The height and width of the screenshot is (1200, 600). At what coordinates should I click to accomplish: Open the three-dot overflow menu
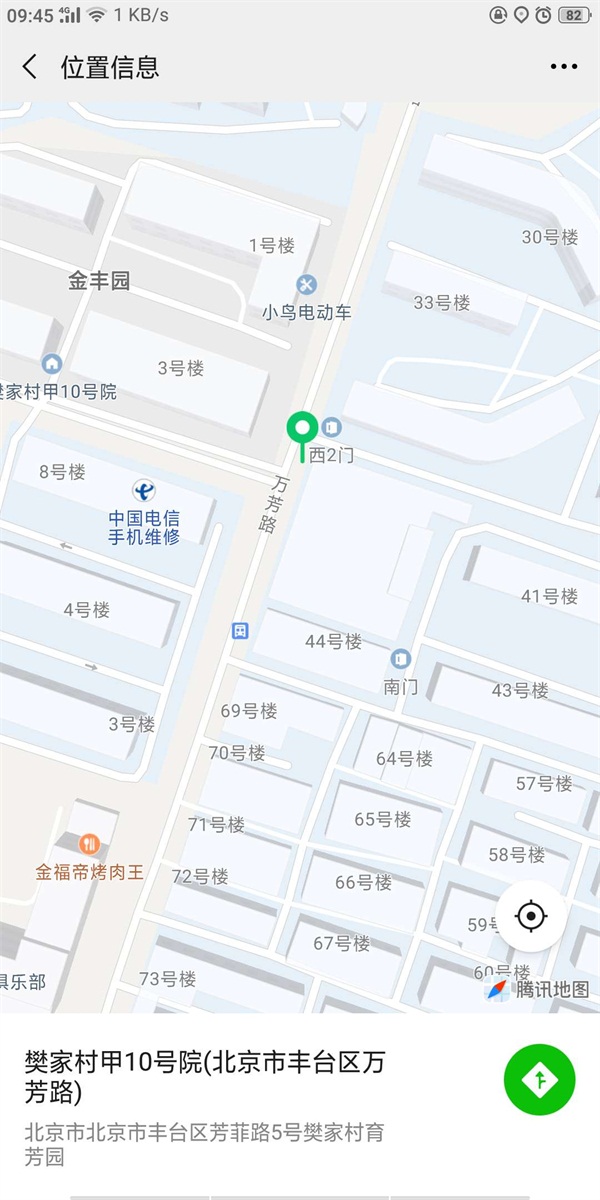click(563, 67)
